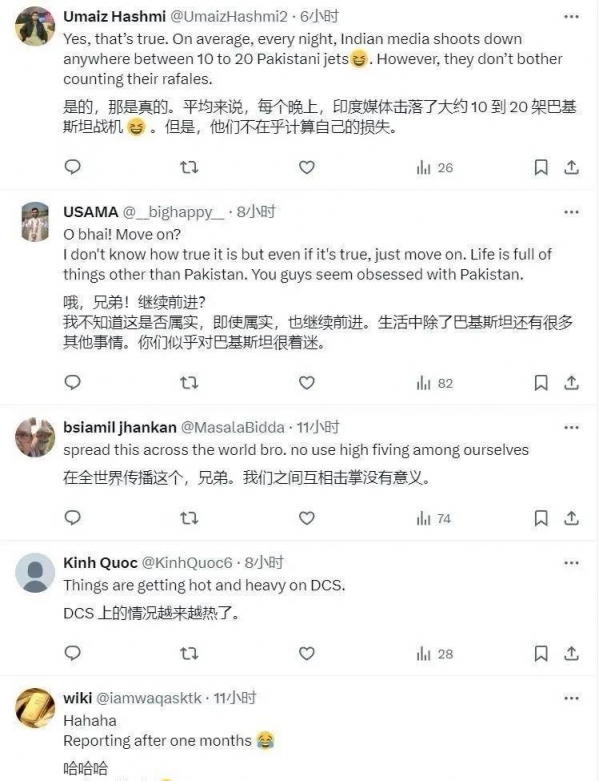This screenshot has width=600, height=781.
Task: Bookmark Umaiz Hashmi's comment
Action: point(541,167)
